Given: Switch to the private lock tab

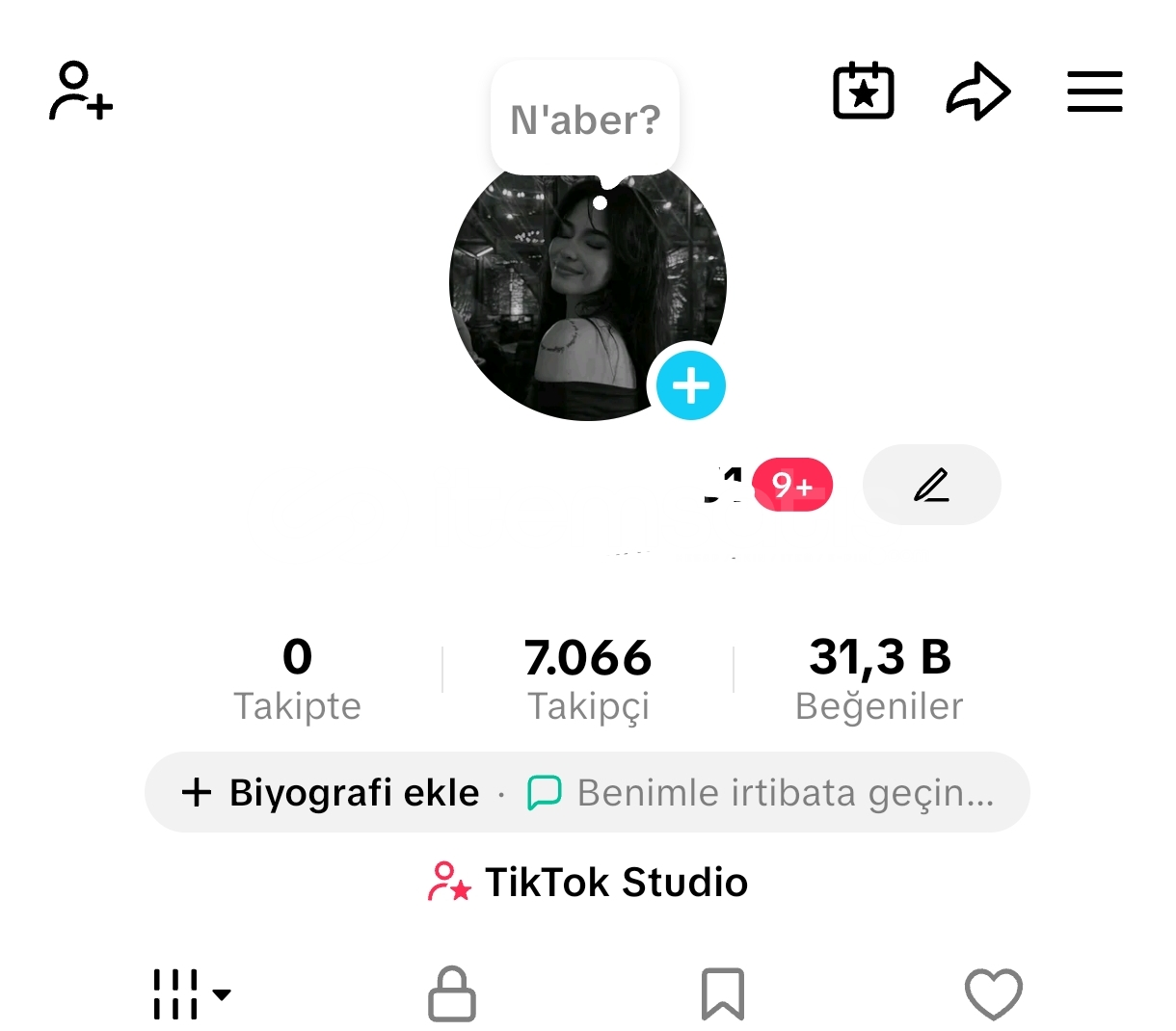Looking at the screenshot, I should click(x=451, y=993).
